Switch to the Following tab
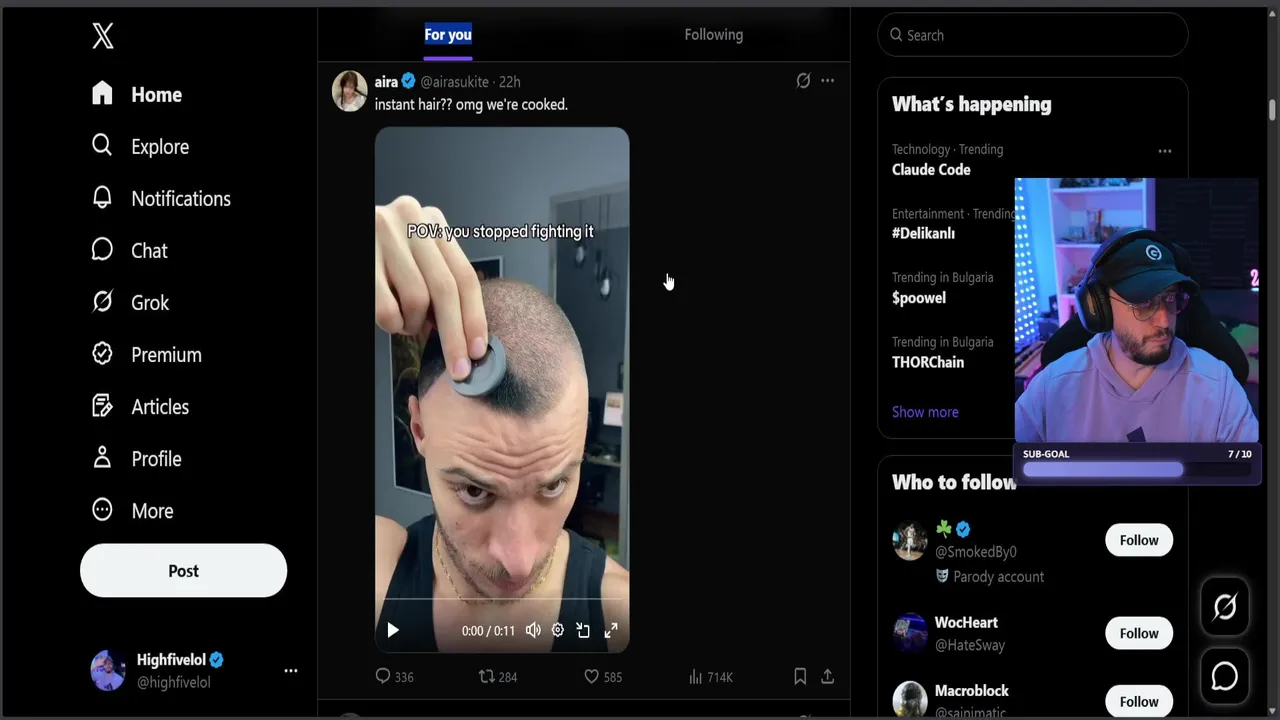Screen dimensions: 1280x720 point(713,35)
